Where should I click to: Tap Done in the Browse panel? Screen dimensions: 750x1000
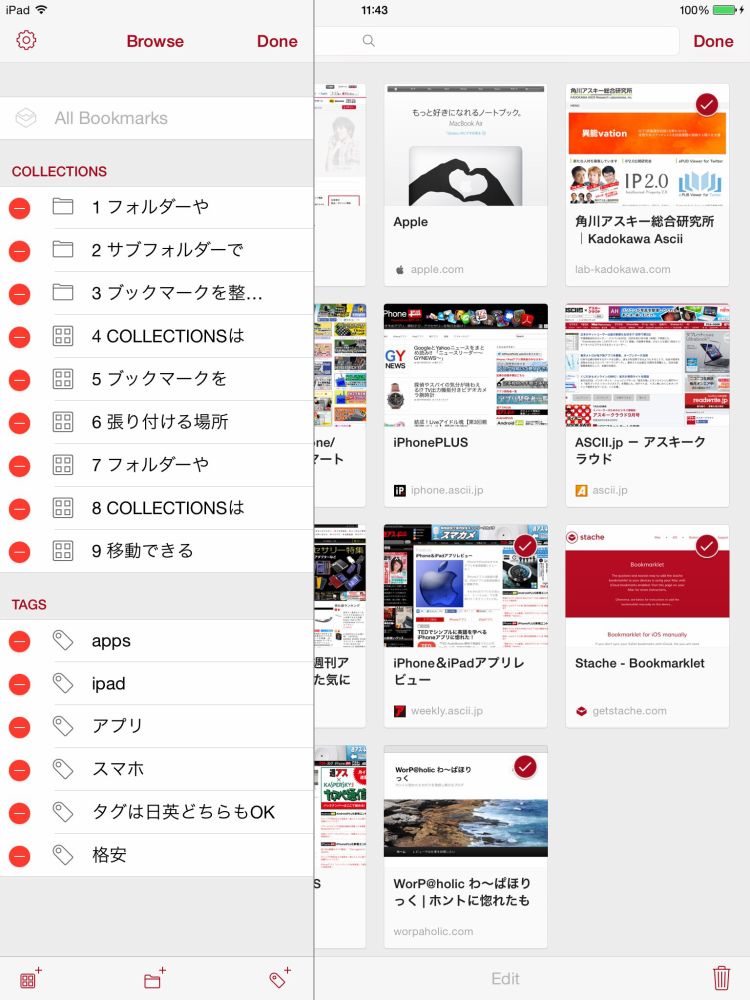pyautogui.click(x=277, y=41)
